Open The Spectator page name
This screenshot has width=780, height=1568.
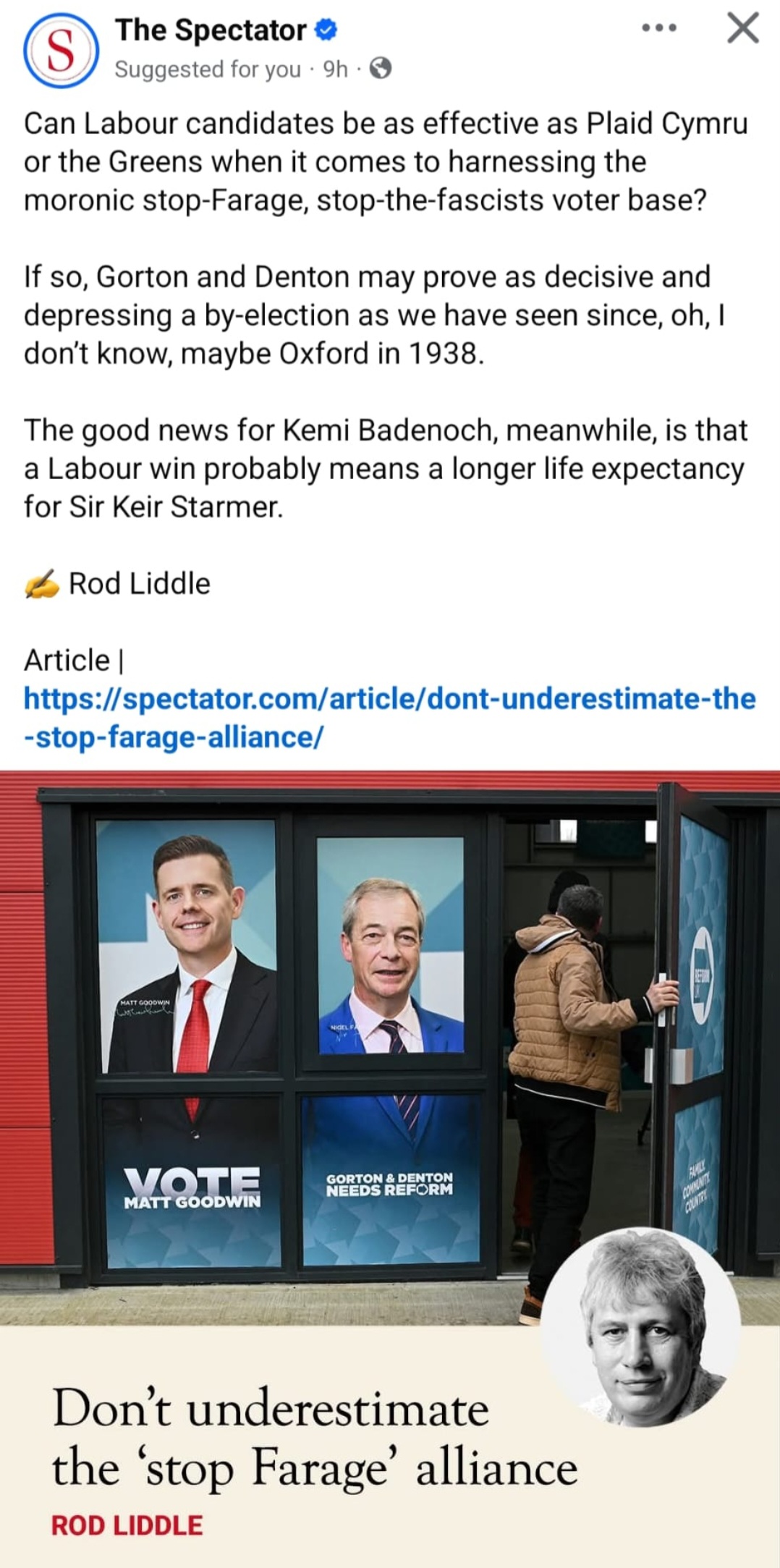tap(211, 30)
